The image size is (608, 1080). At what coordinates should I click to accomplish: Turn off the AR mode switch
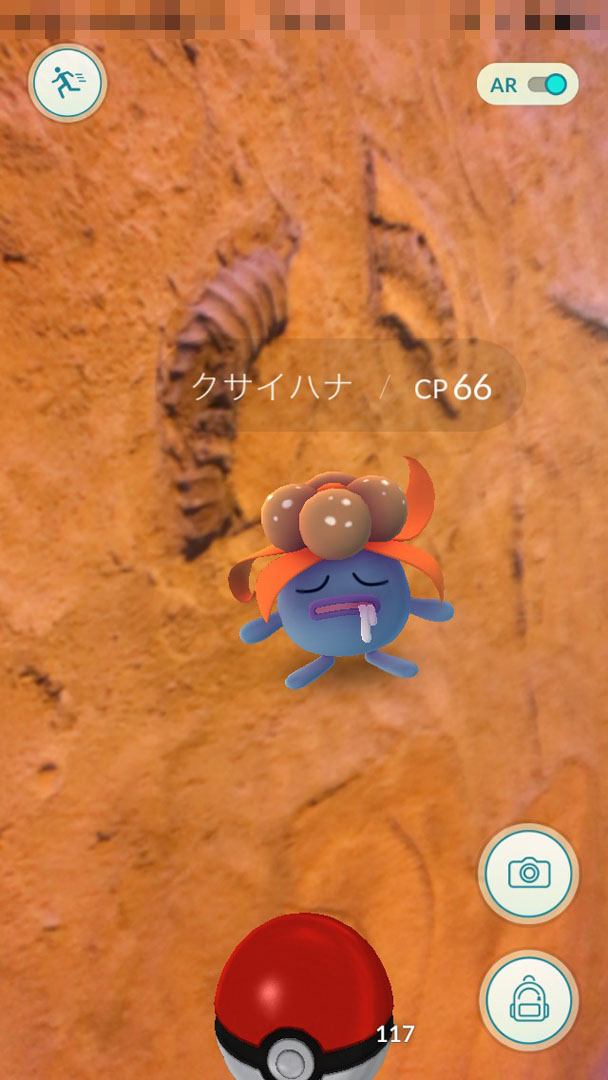(x=548, y=85)
